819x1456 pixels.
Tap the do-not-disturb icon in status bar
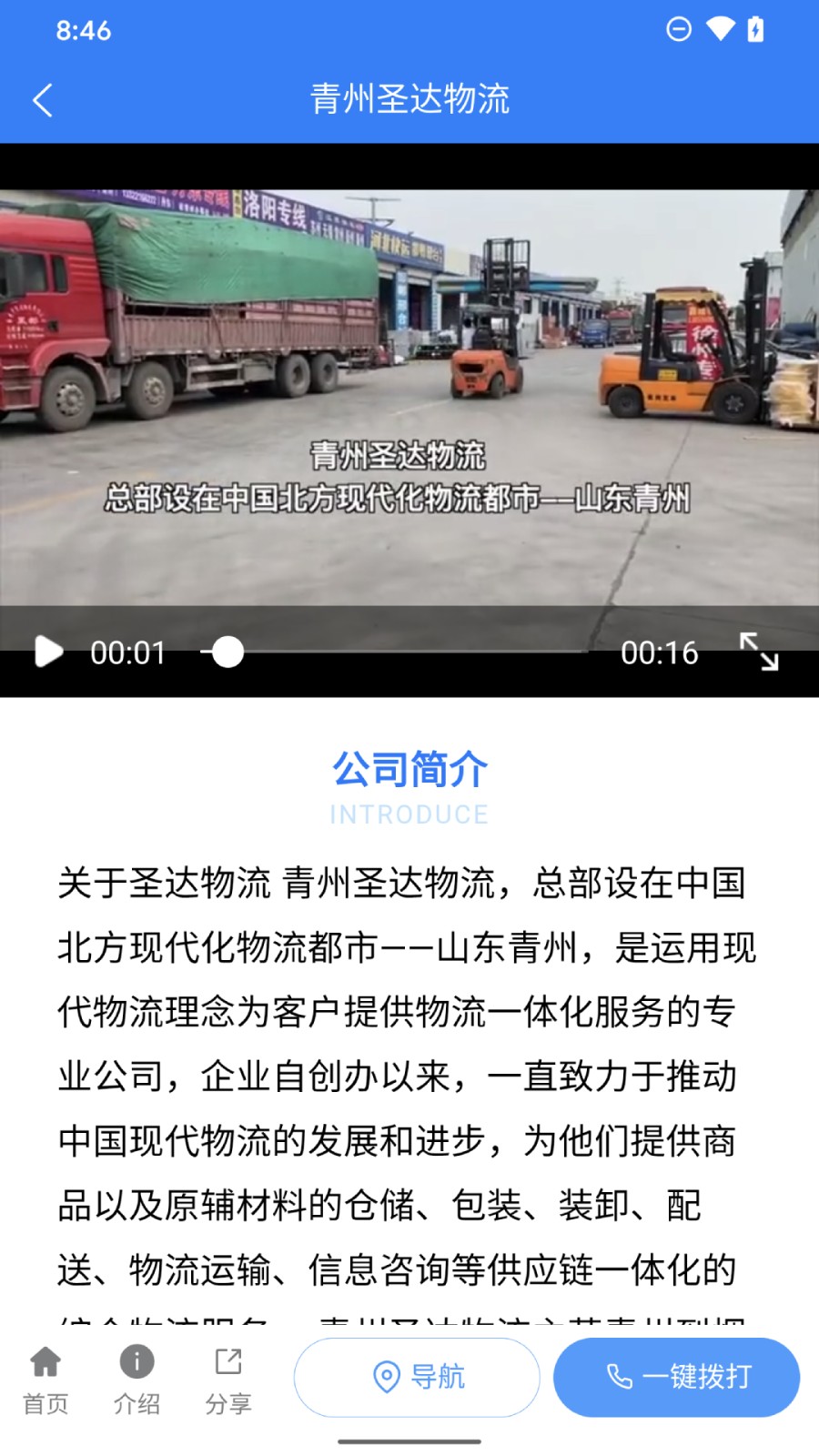677,29
